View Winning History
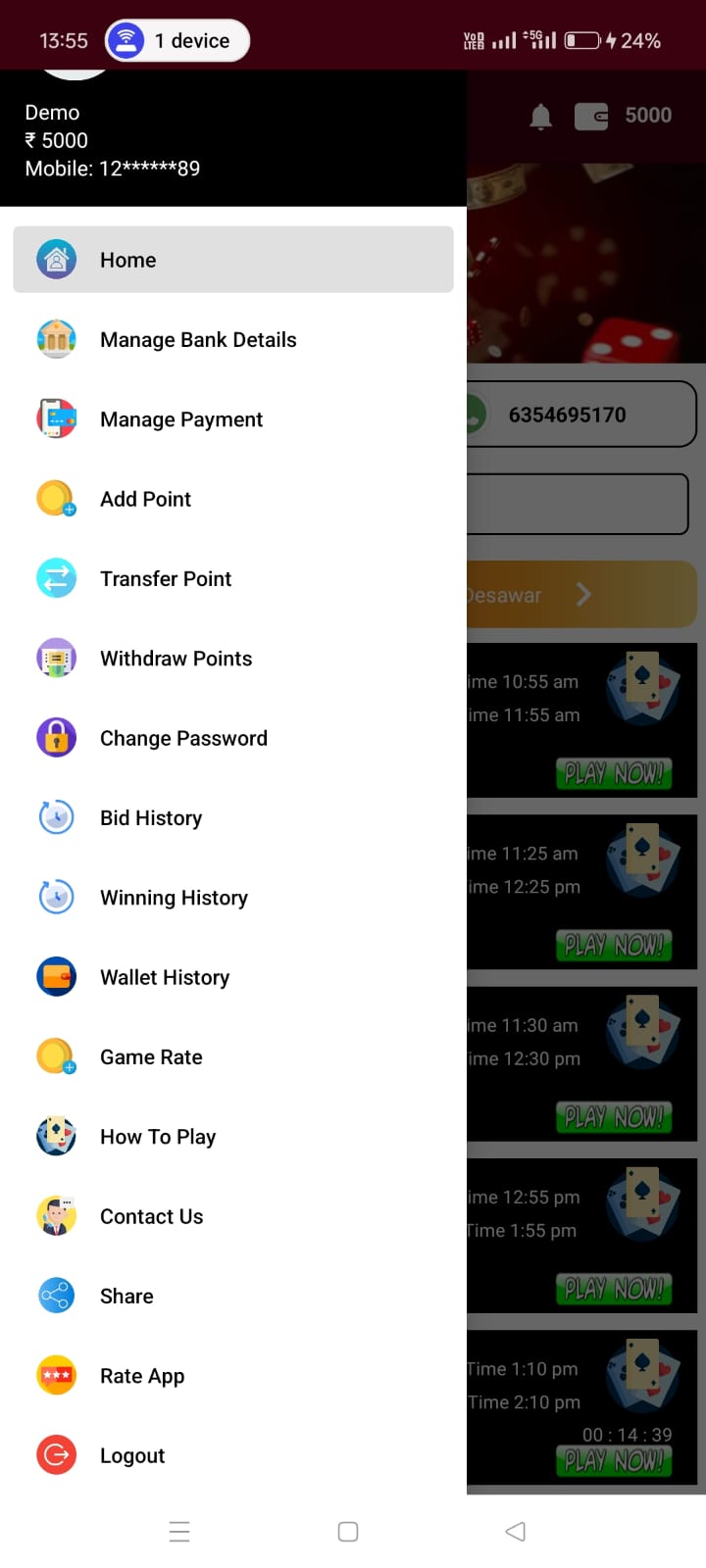Screen dimensions: 706x1568 tap(233, 898)
